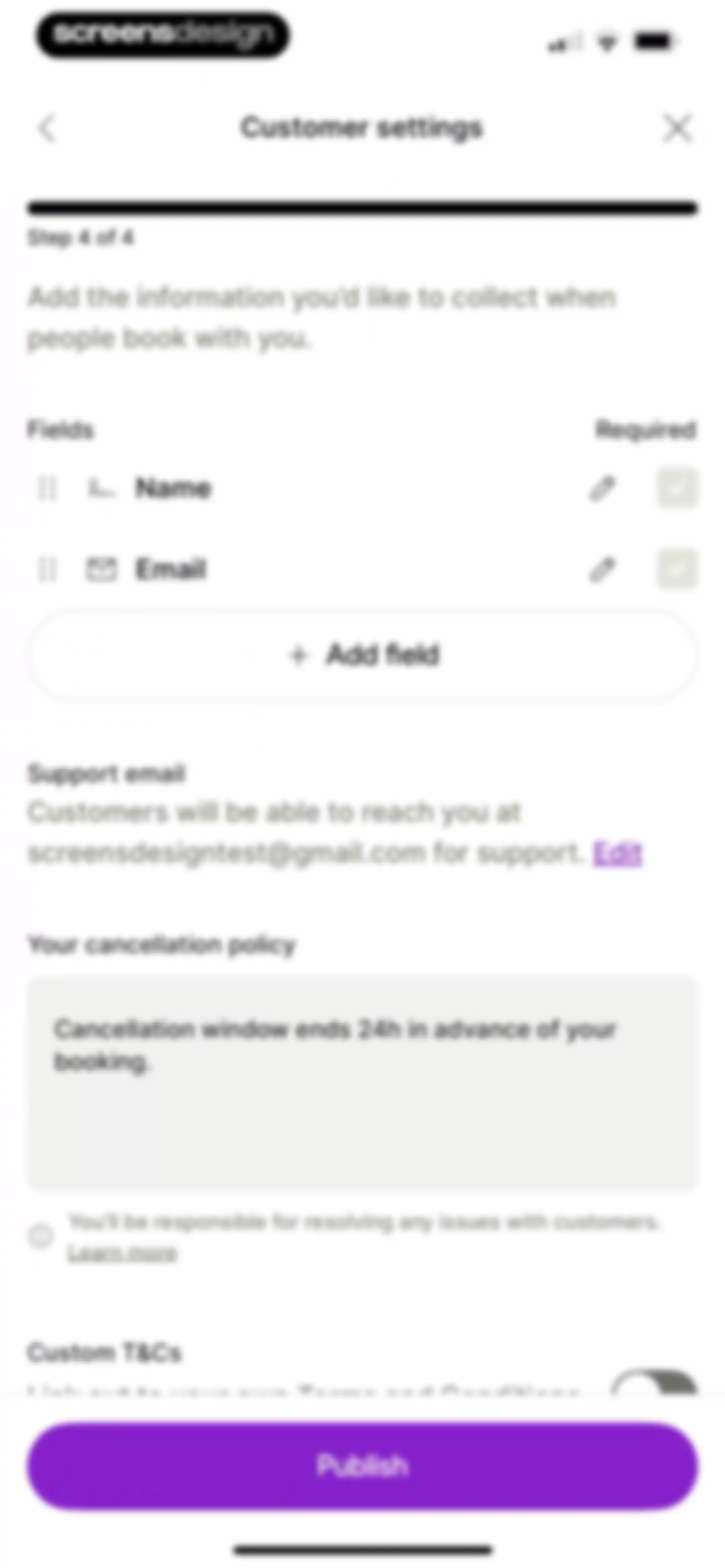Image resolution: width=725 pixels, height=1568 pixels.
Task: Edit the Email field
Action: click(602, 570)
